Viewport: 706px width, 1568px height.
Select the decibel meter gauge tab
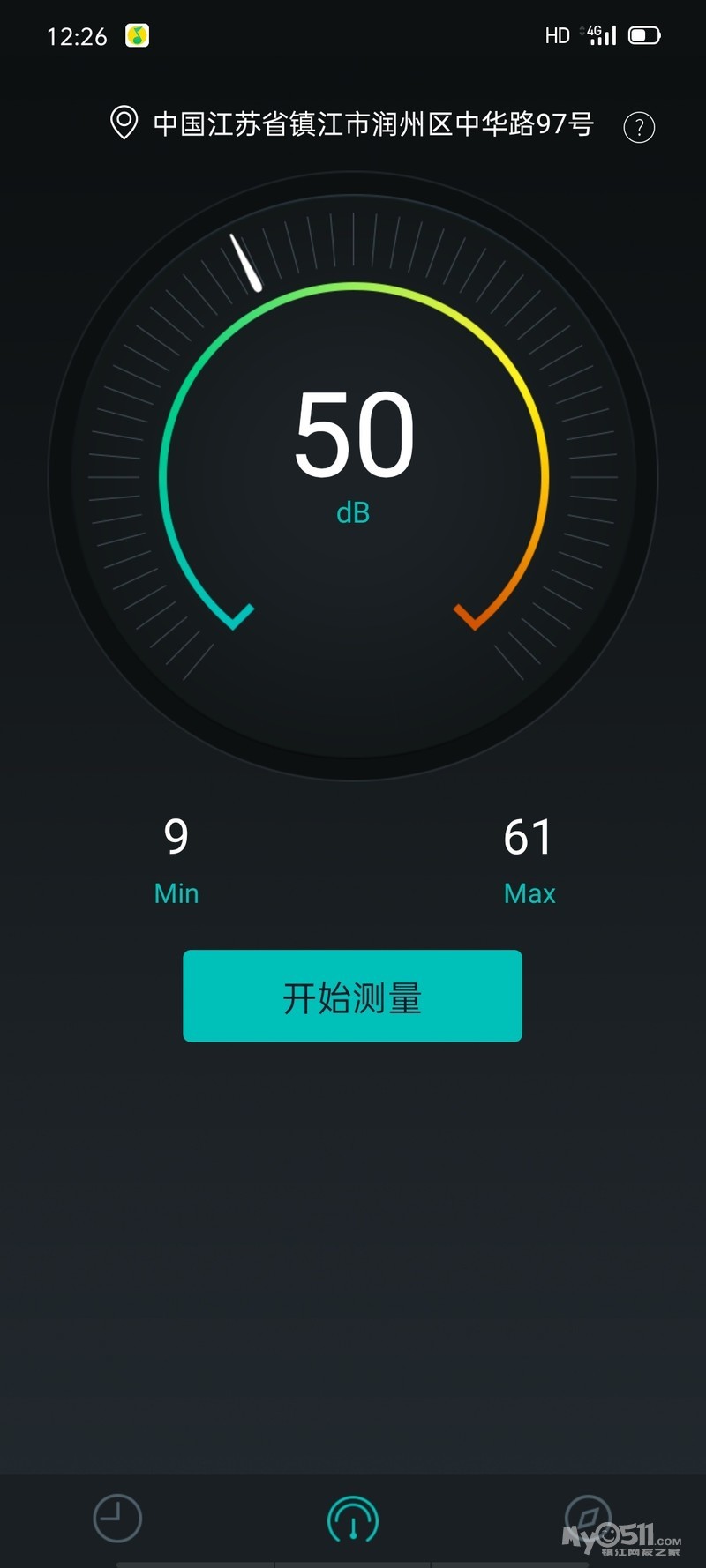coord(353,1519)
